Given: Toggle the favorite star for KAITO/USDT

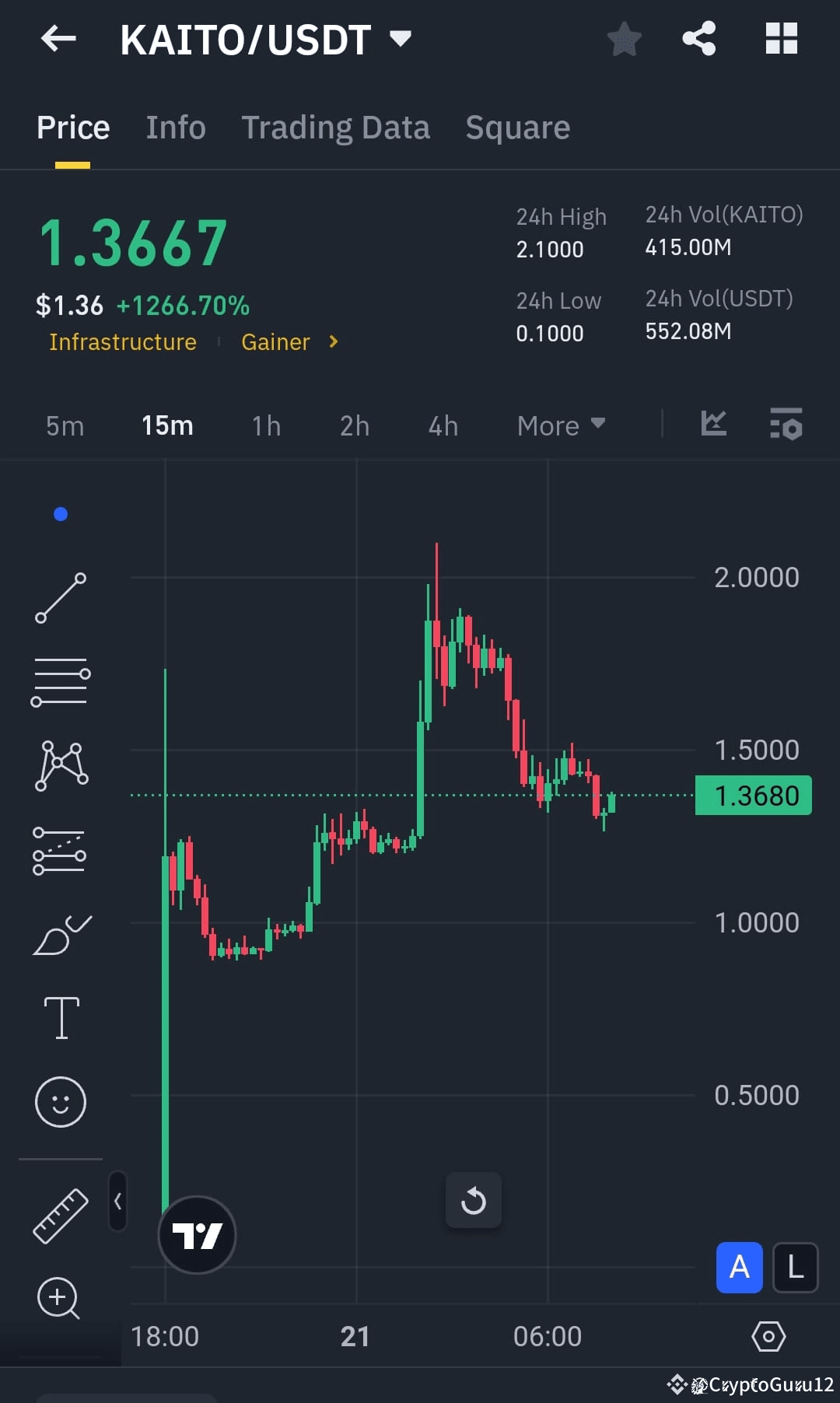Looking at the screenshot, I should pyautogui.click(x=624, y=37).
